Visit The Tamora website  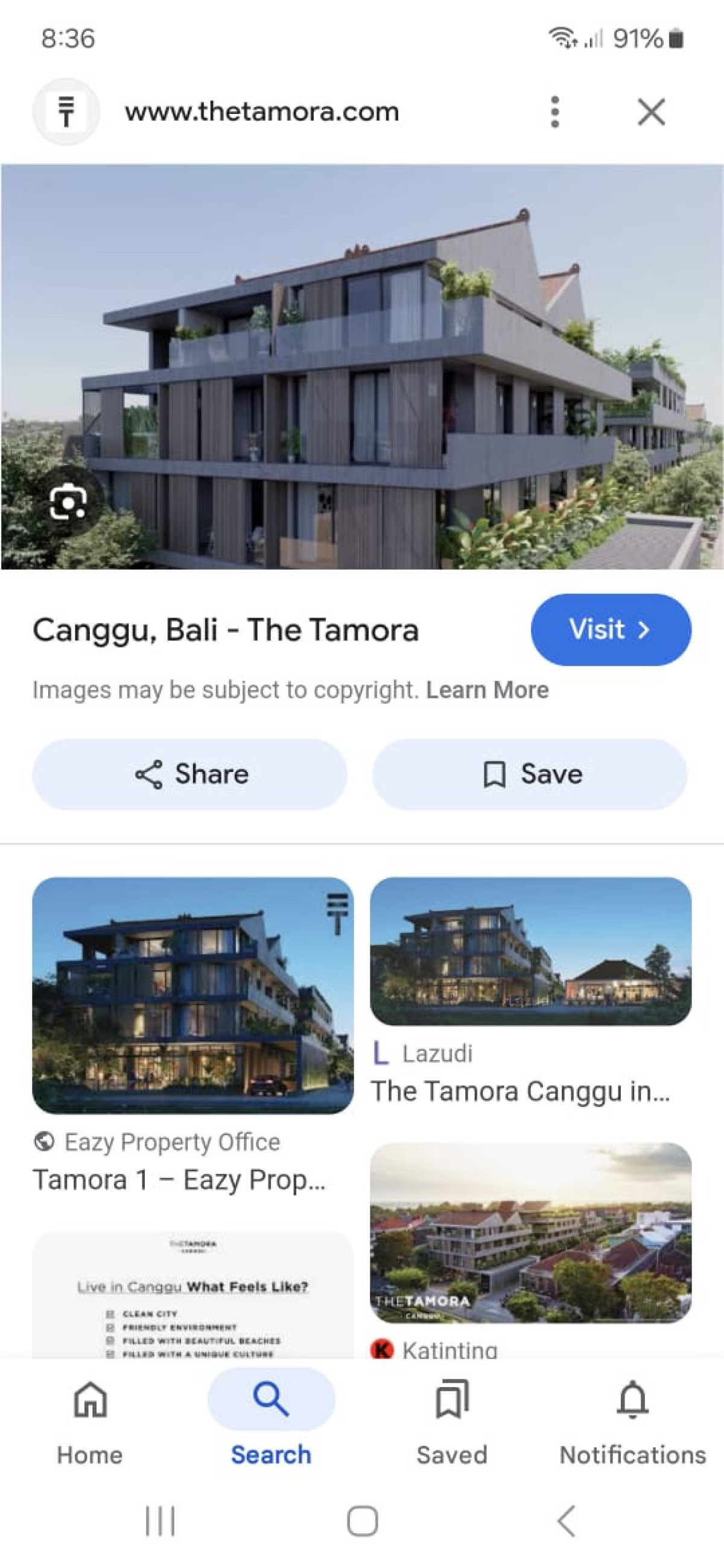pyautogui.click(x=610, y=630)
